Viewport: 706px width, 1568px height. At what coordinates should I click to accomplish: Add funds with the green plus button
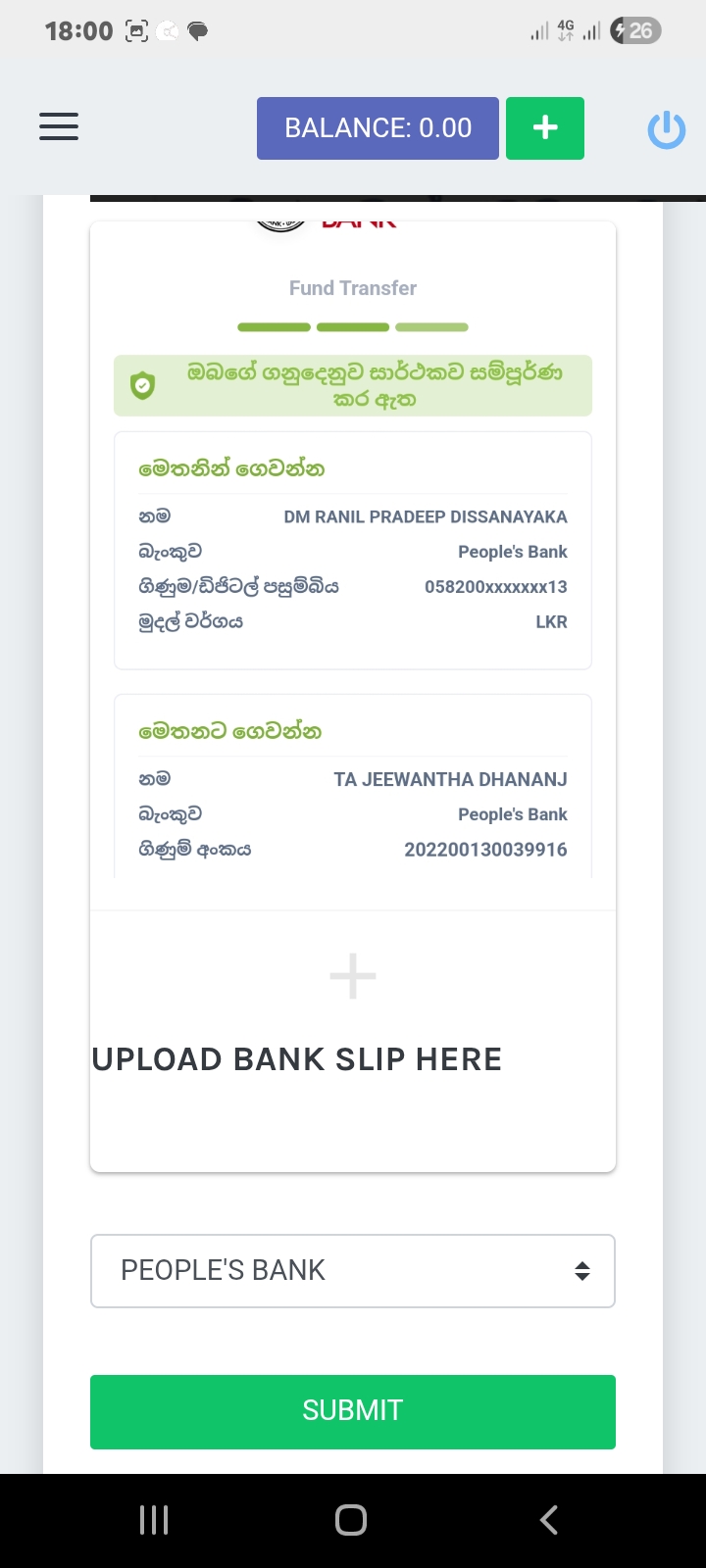pyautogui.click(x=545, y=128)
